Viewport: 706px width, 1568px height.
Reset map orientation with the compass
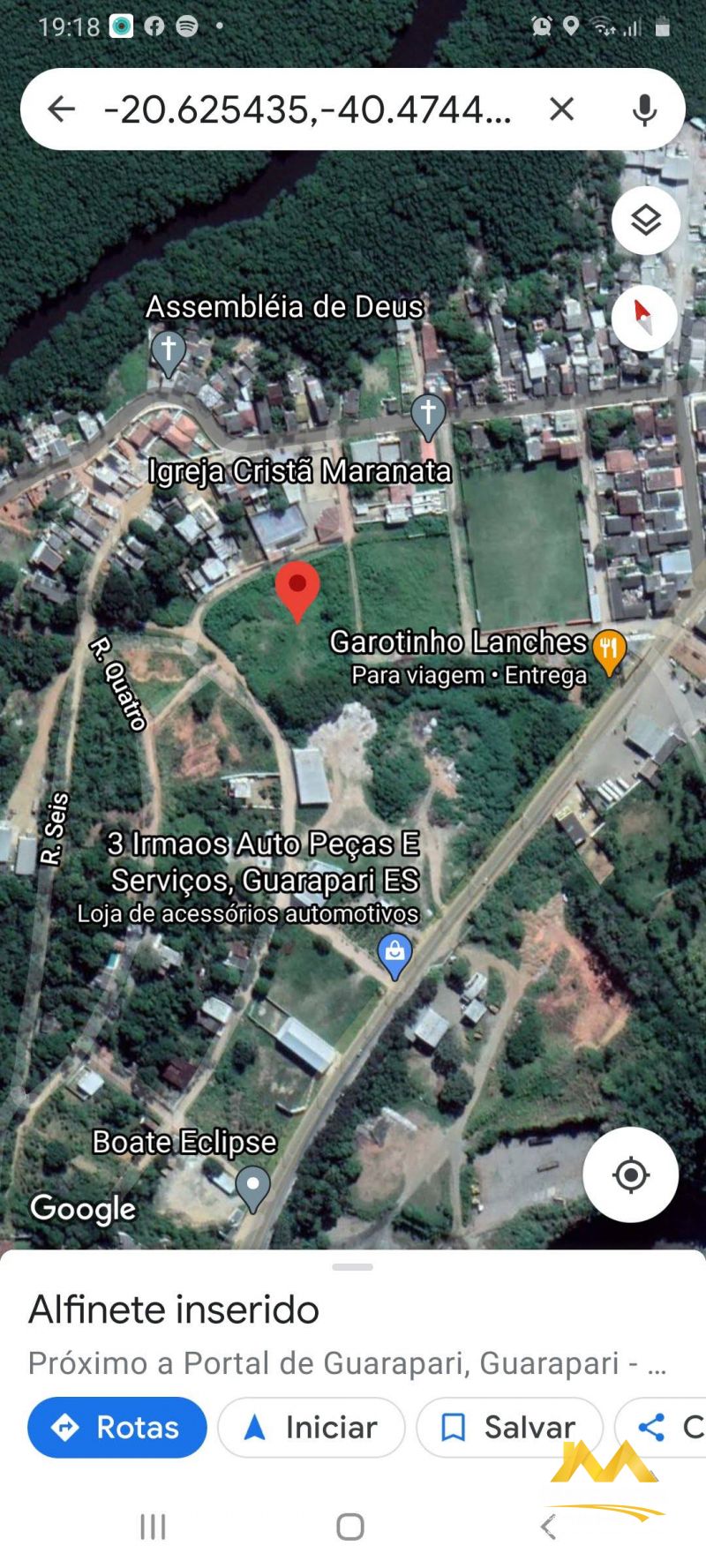(x=644, y=317)
